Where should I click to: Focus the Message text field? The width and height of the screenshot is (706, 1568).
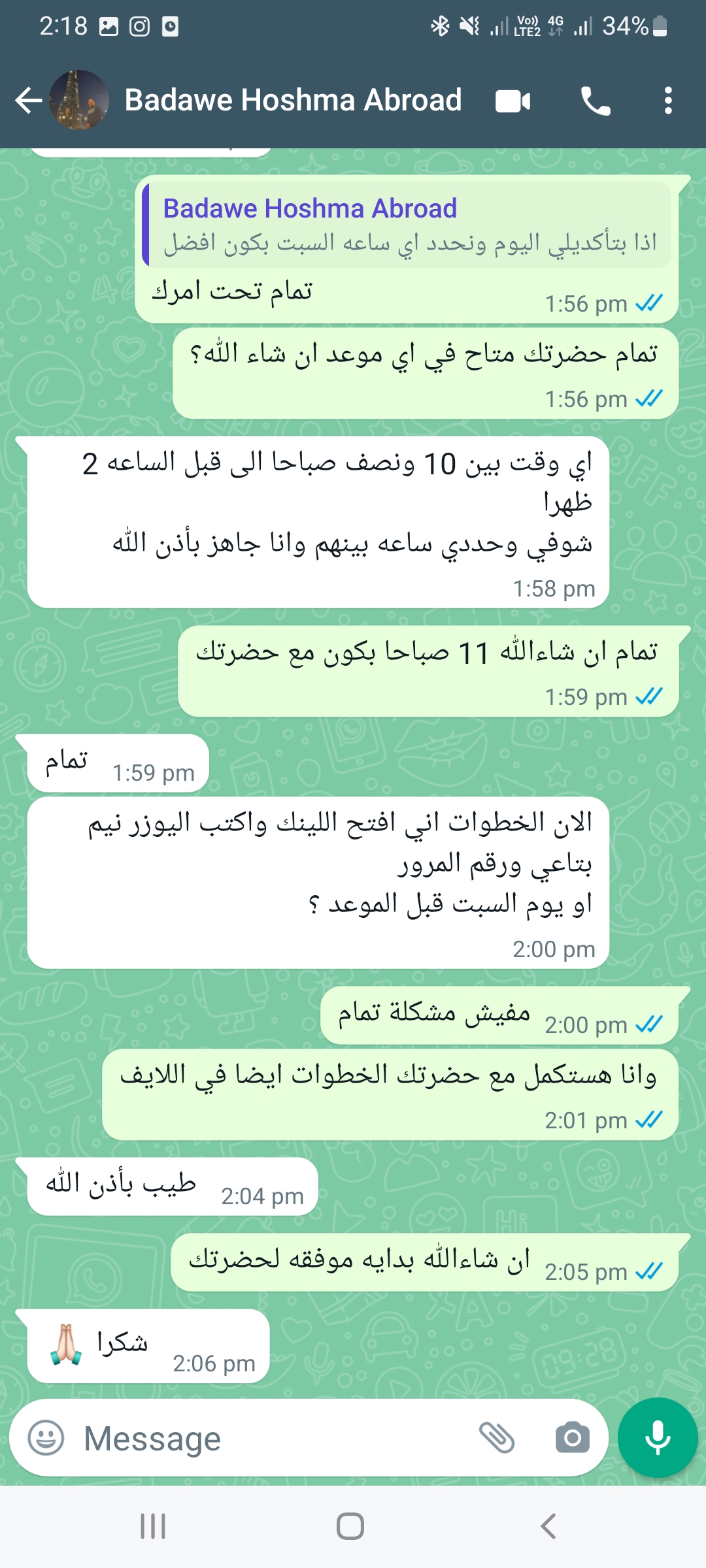click(275, 1438)
